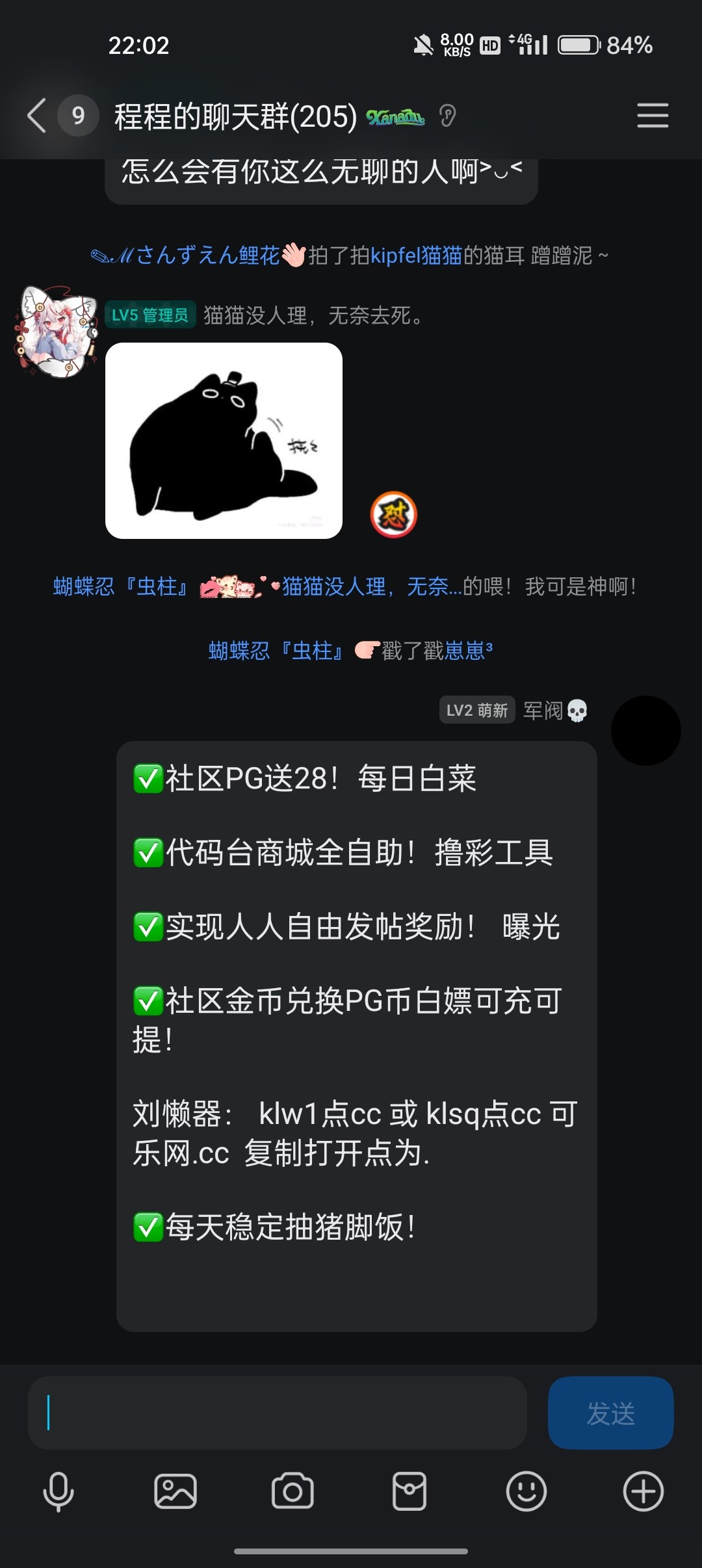Open the camera to take a photo
702x1568 pixels.
[x=292, y=1491]
